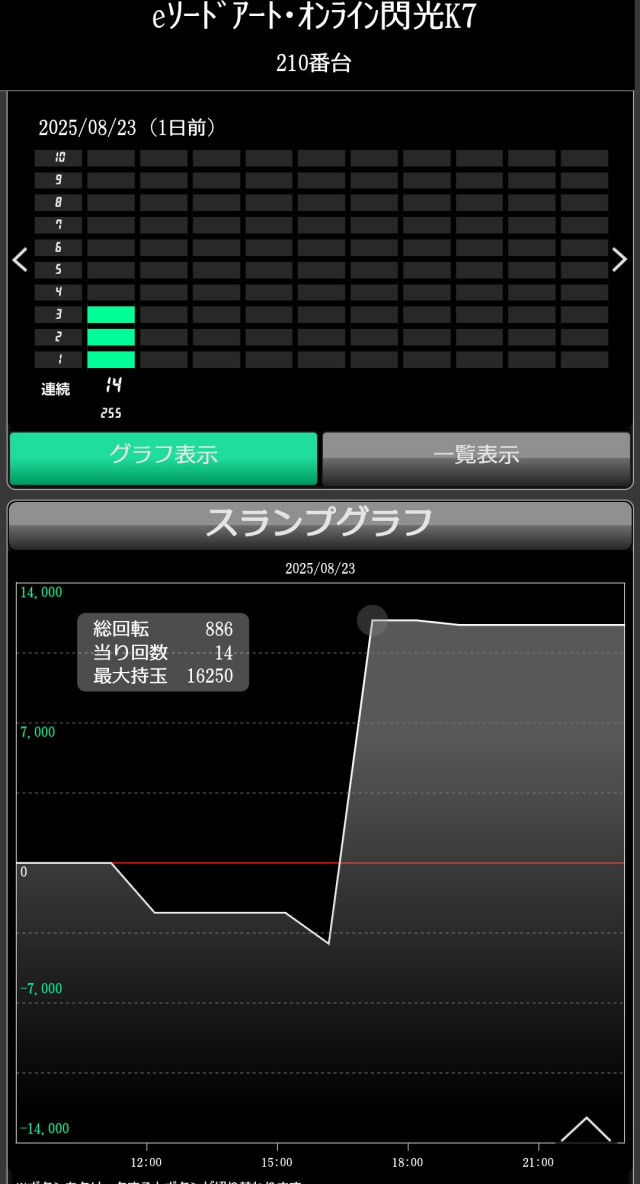Switch to 一覧表示 view
Viewport: 640px width, 1184px height.
tap(476, 458)
